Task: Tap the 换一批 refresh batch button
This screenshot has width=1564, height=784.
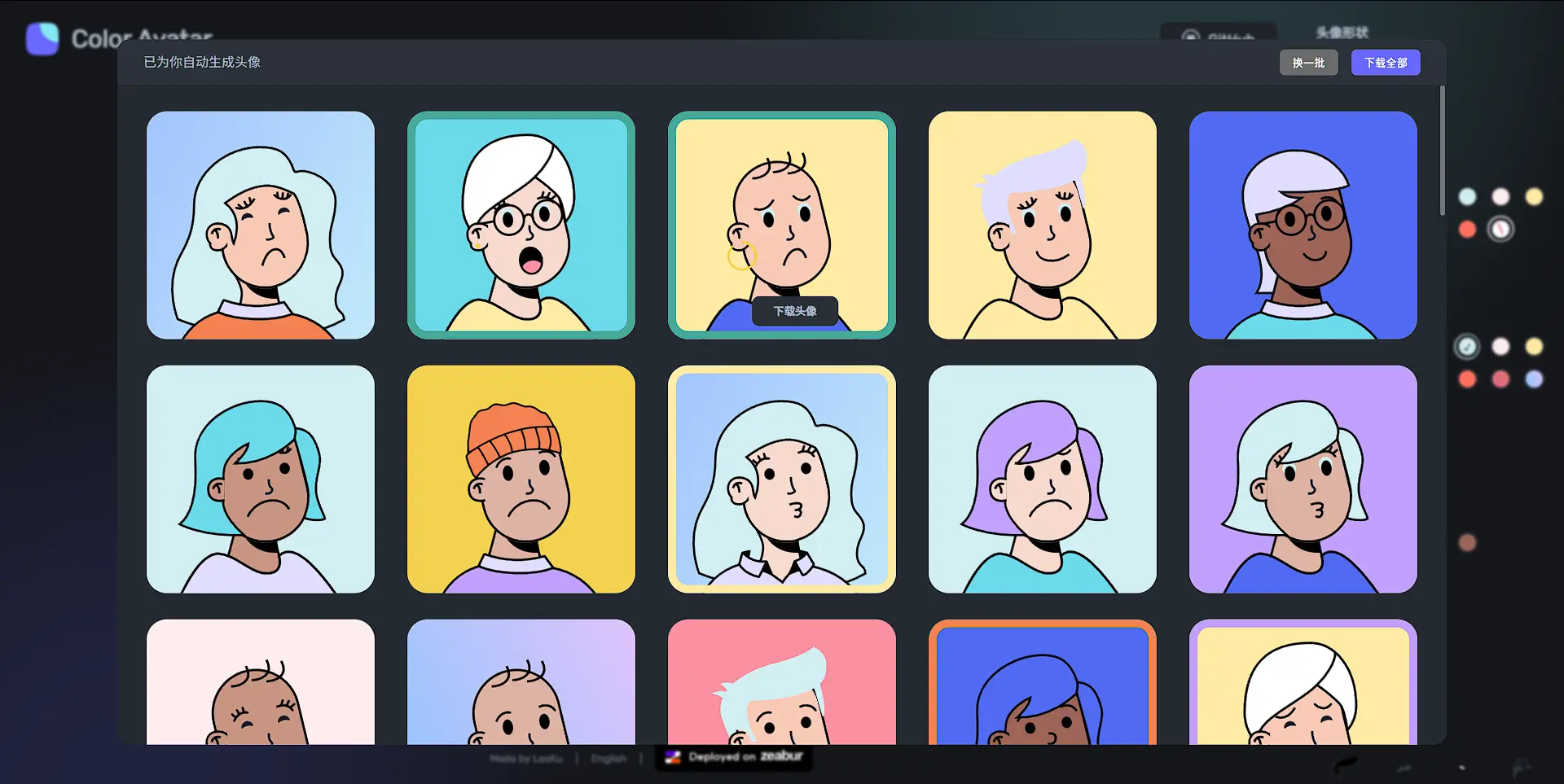Action: pyautogui.click(x=1308, y=63)
